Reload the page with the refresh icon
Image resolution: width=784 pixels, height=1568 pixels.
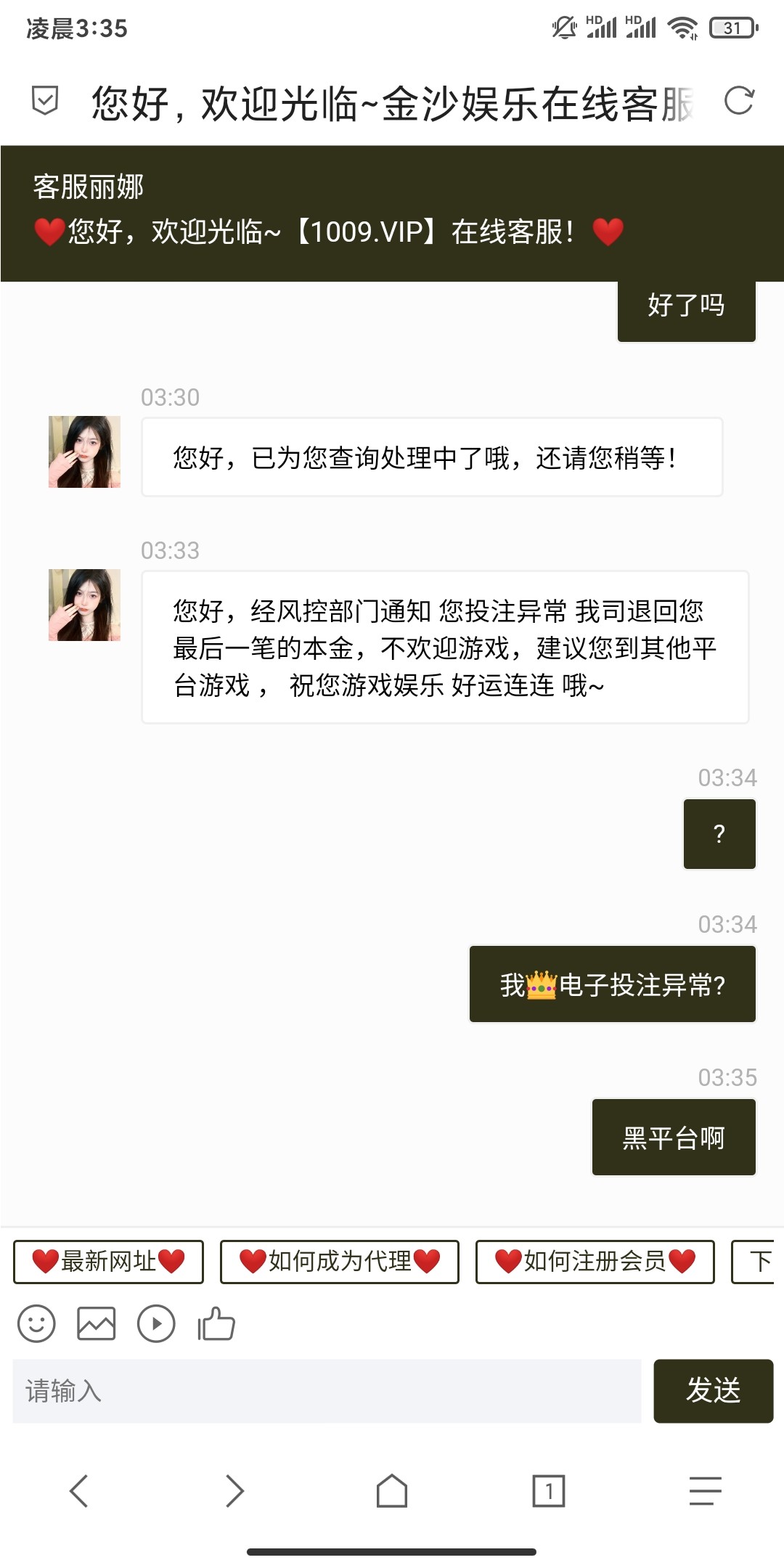tap(739, 100)
